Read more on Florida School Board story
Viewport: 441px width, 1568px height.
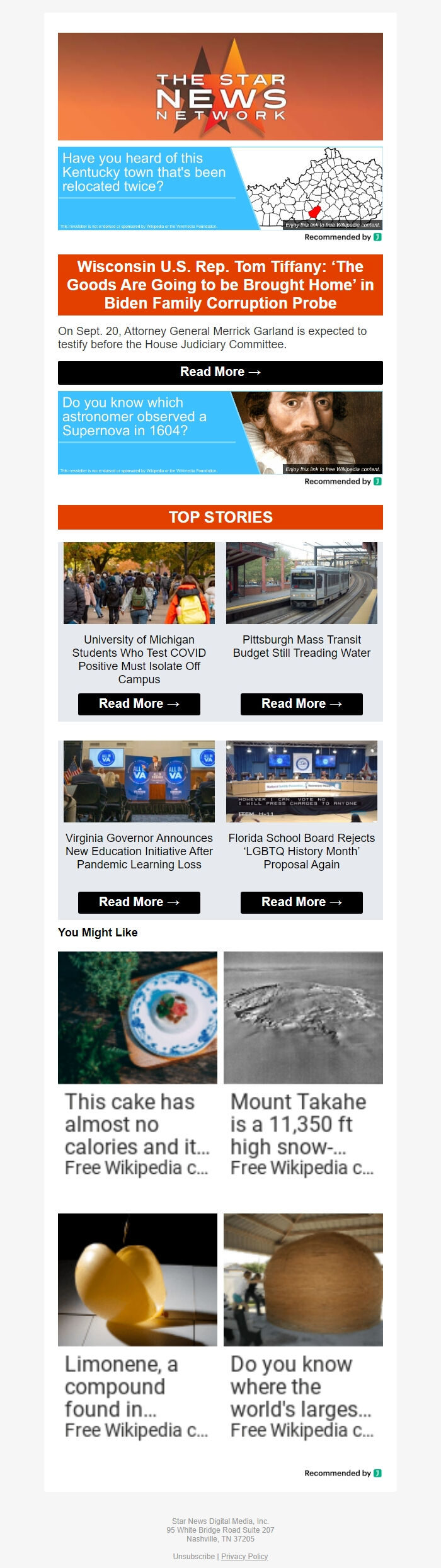pyautogui.click(x=301, y=902)
